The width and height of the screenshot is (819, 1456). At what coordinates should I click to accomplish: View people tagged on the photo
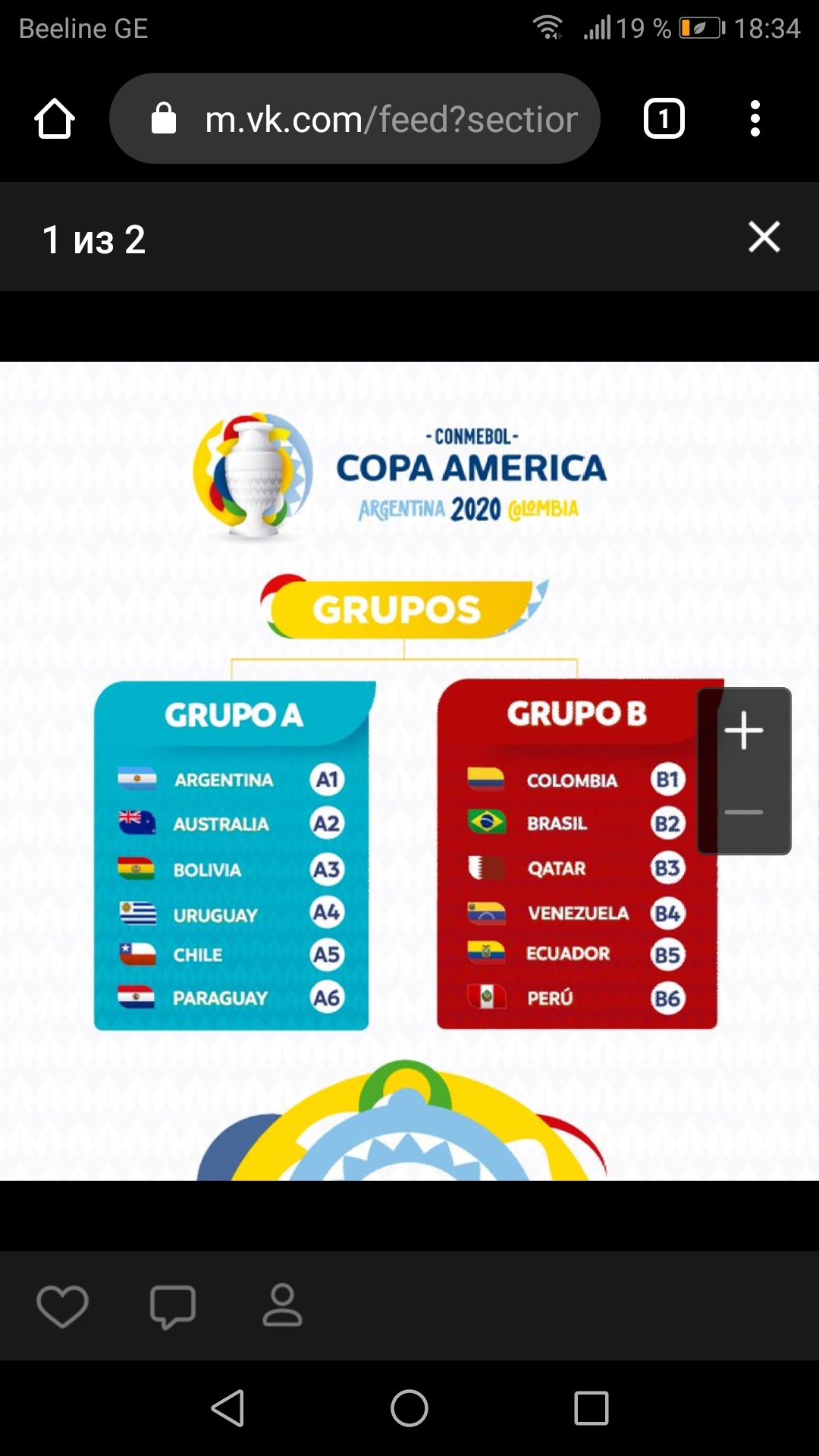[x=282, y=1306]
